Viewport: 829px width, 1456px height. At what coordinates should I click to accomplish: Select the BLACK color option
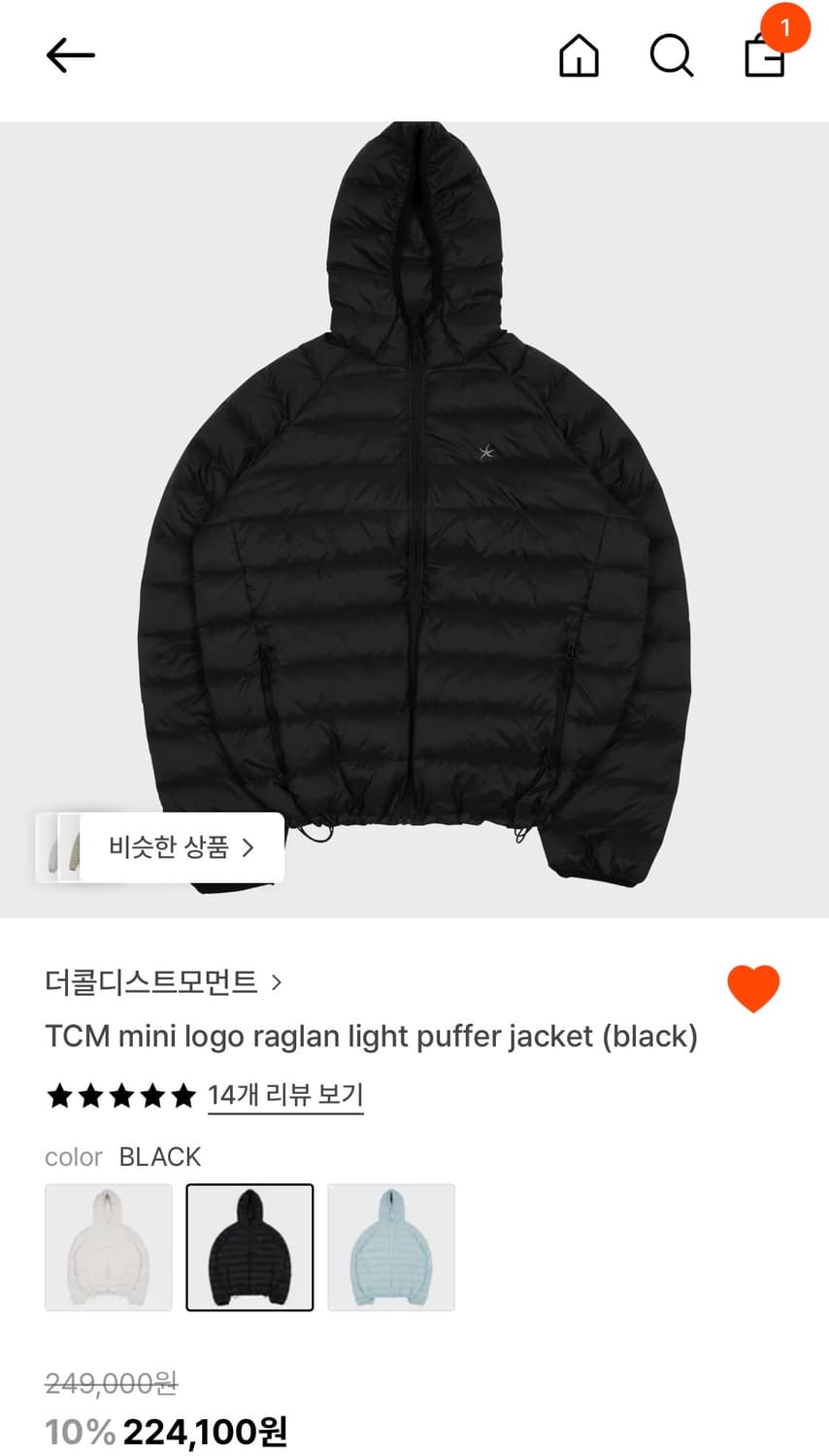(249, 1246)
